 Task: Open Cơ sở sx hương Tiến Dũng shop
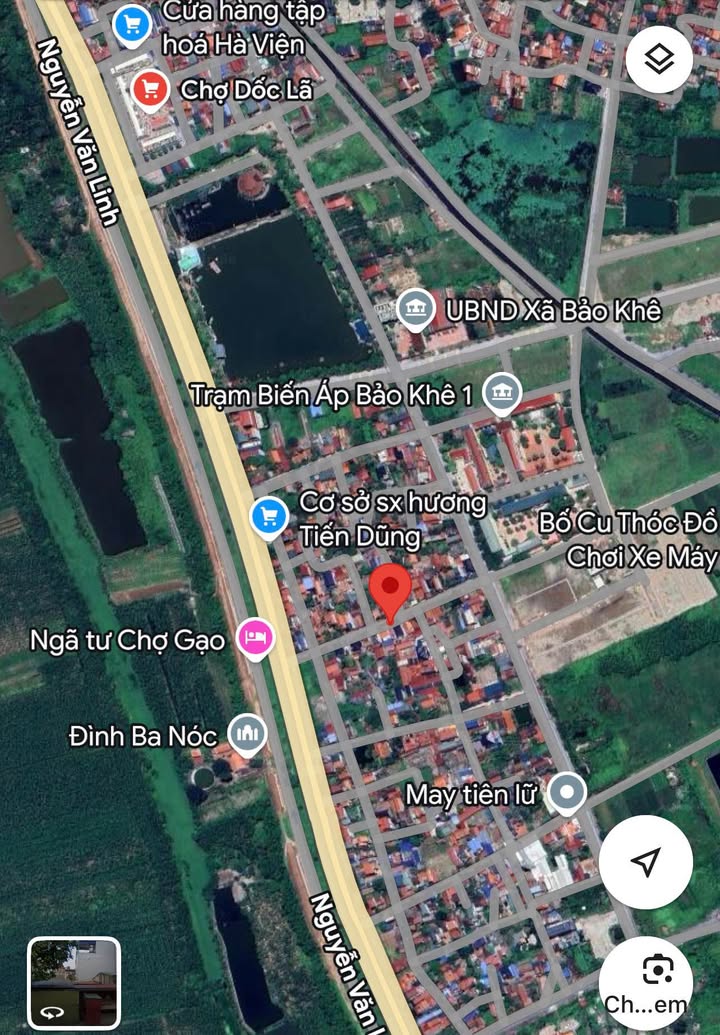(x=268, y=517)
